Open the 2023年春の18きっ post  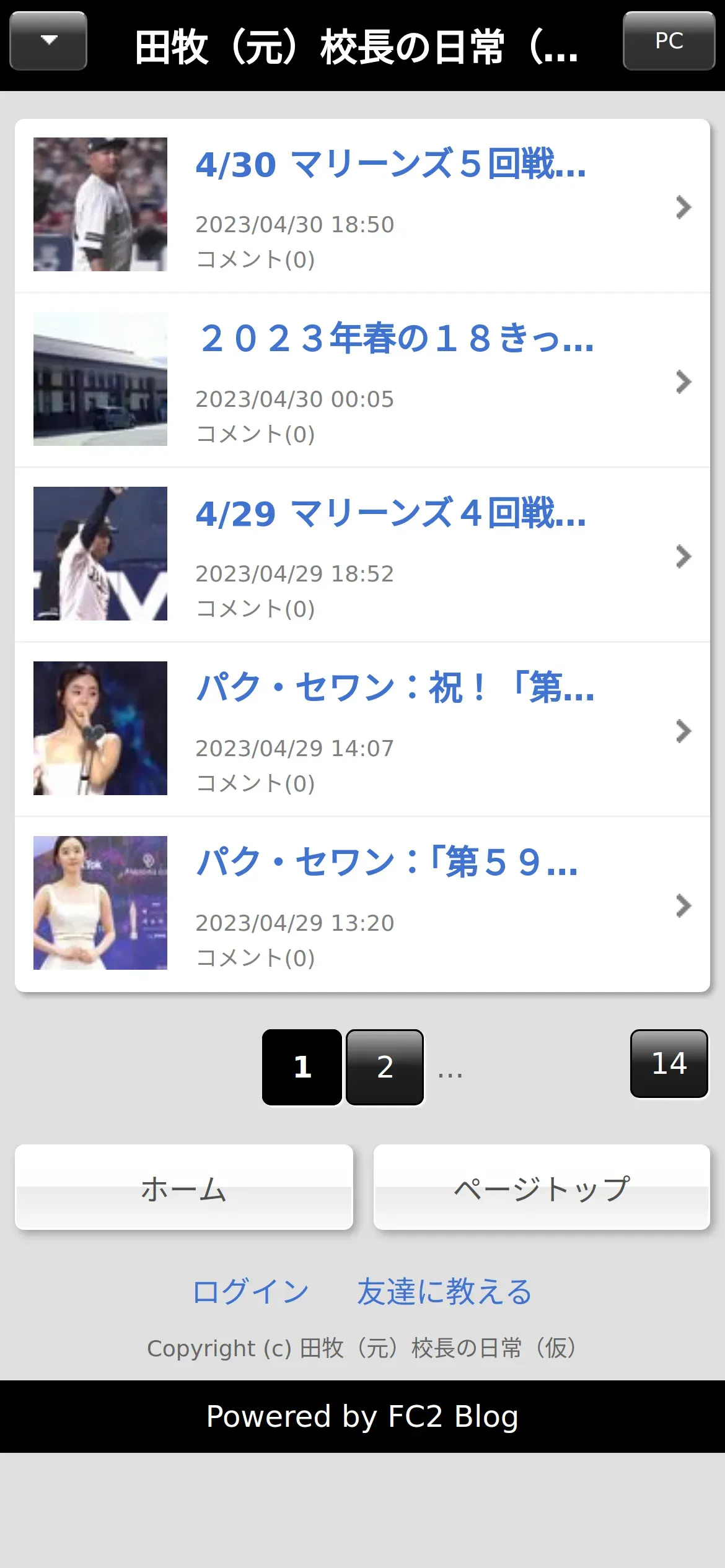(397, 340)
